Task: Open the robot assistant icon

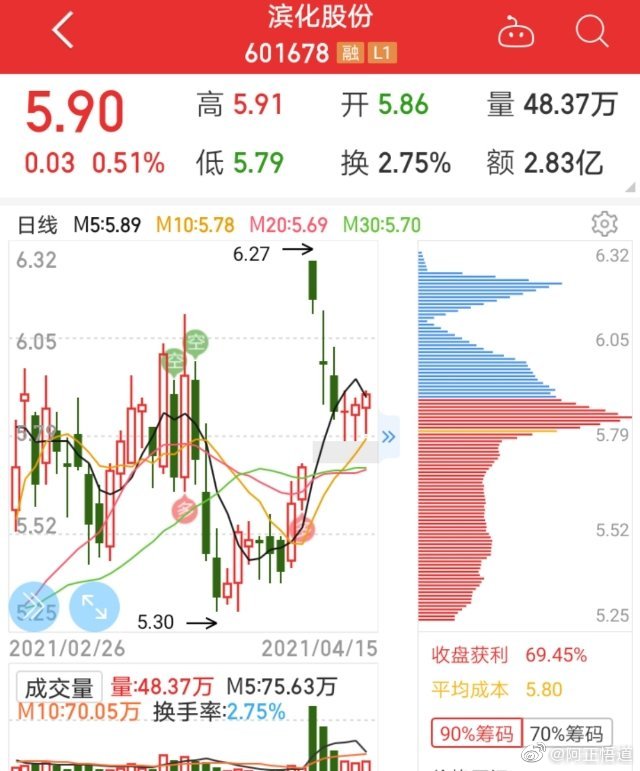Action: pos(517,32)
